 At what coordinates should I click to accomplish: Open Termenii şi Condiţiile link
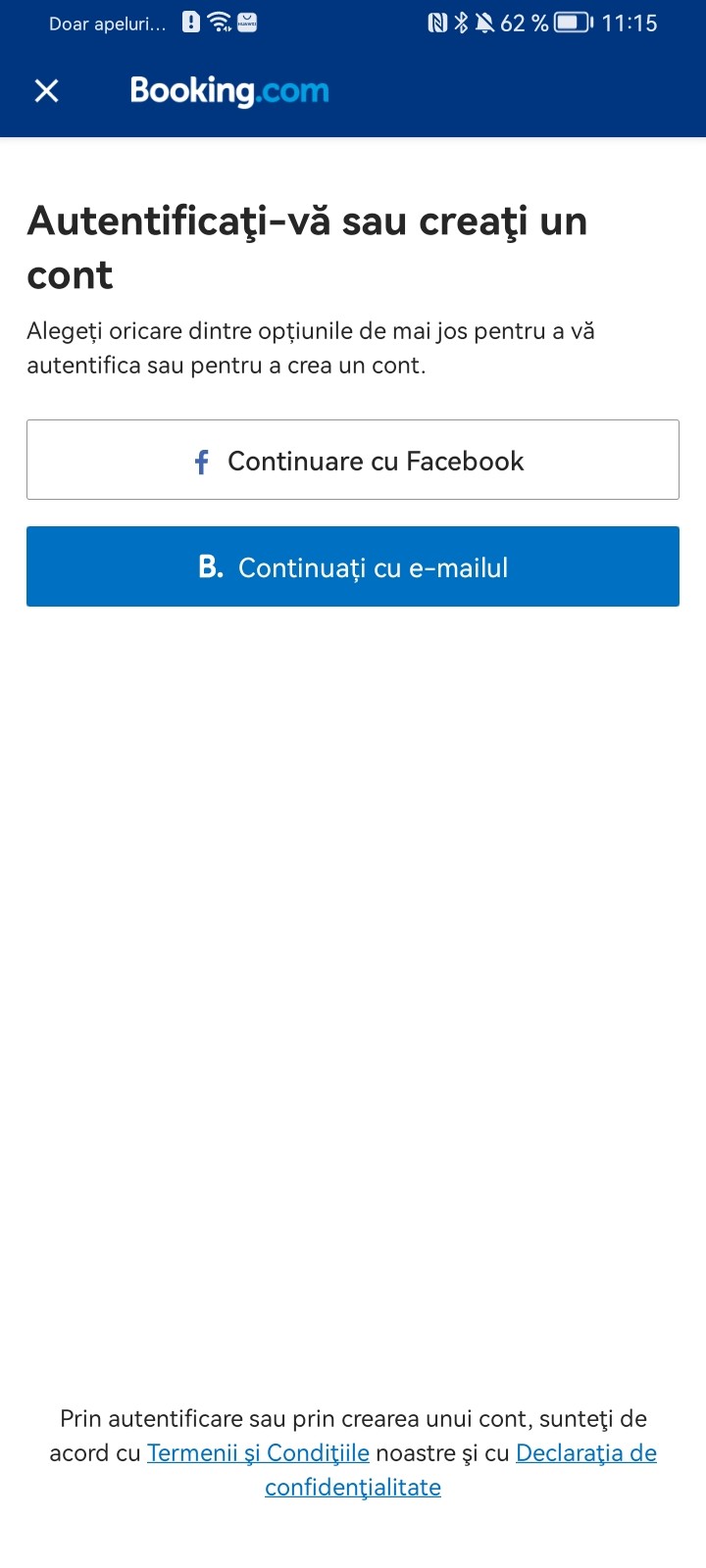click(x=258, y=1453)
